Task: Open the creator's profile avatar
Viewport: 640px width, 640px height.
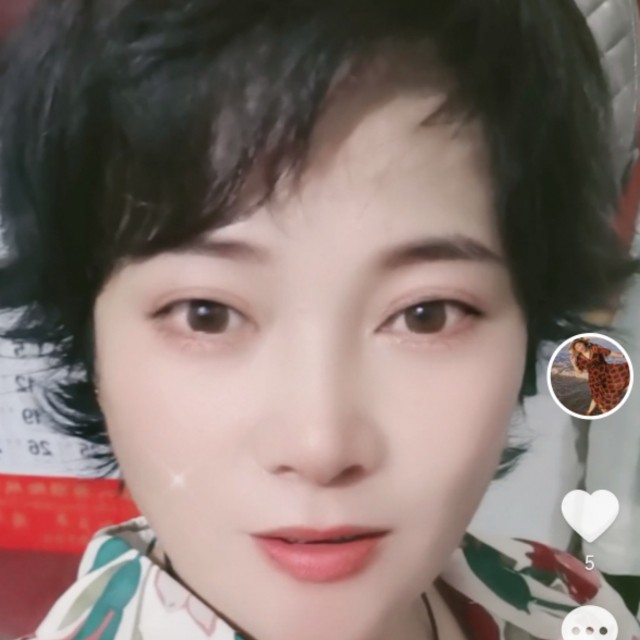Action: click(x=590, y=376)
